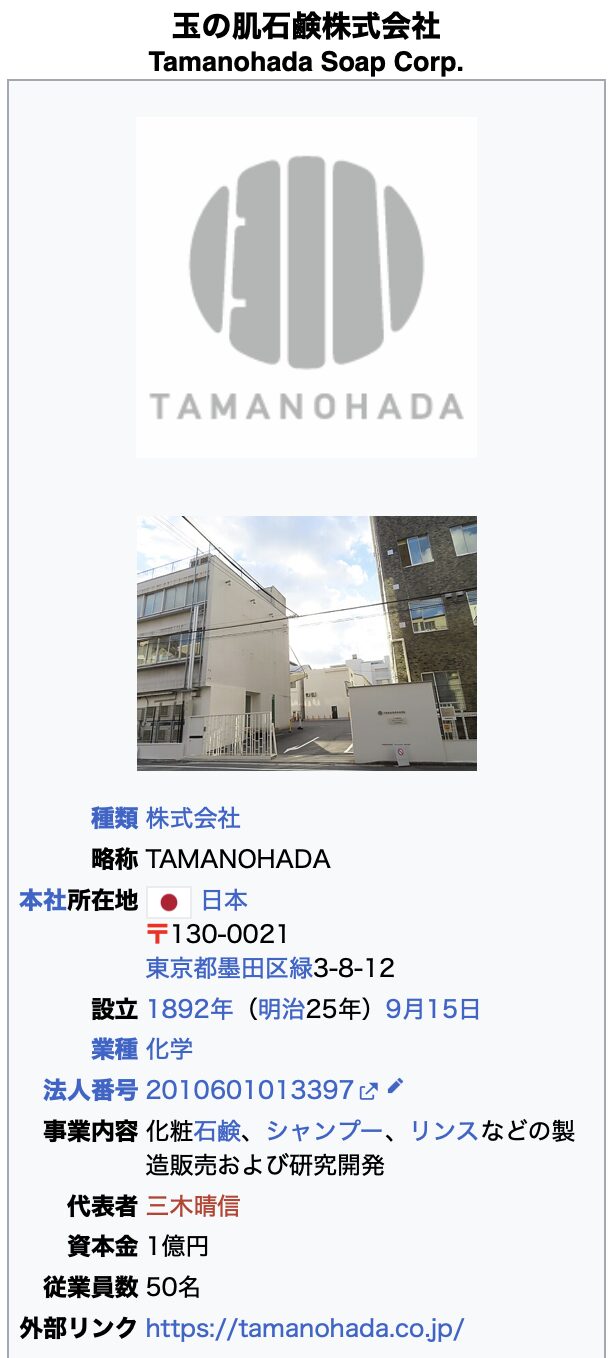Open the 三木晴信 representative link
The height and width of the screenshot is (1358, 608).
click(x=193, y=1207)
